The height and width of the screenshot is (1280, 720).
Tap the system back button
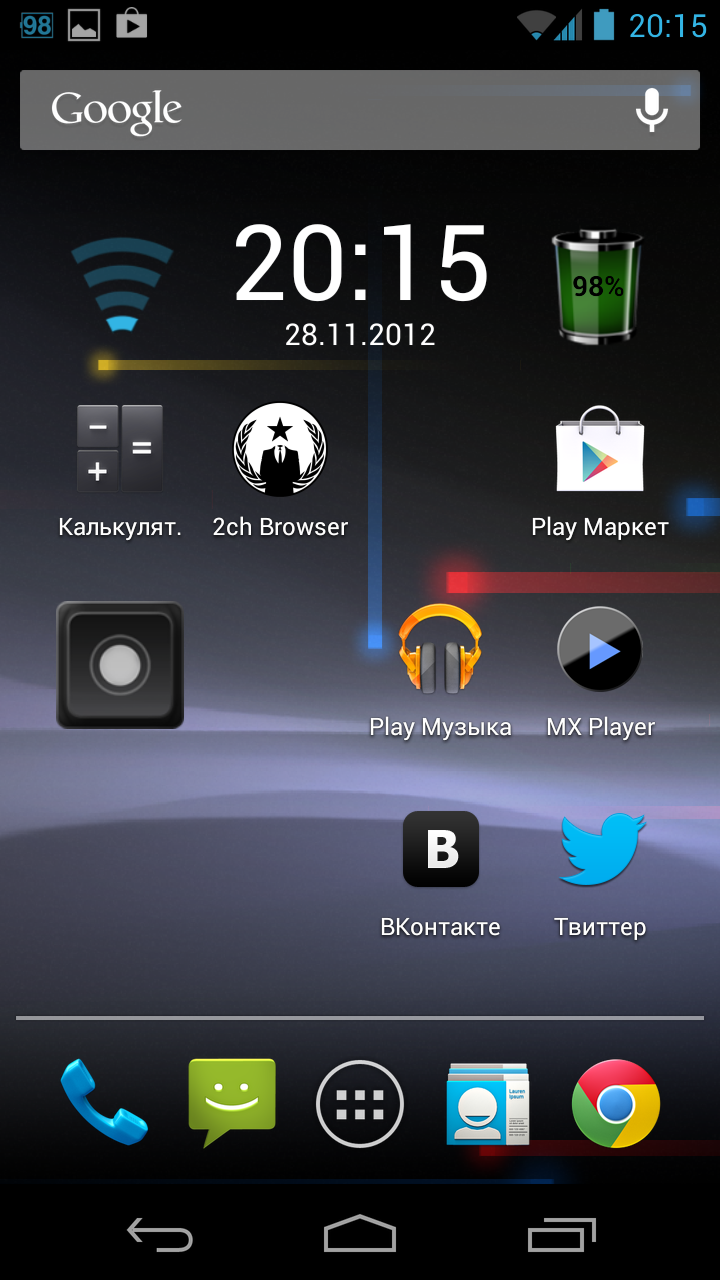(x=160, y=1235)
